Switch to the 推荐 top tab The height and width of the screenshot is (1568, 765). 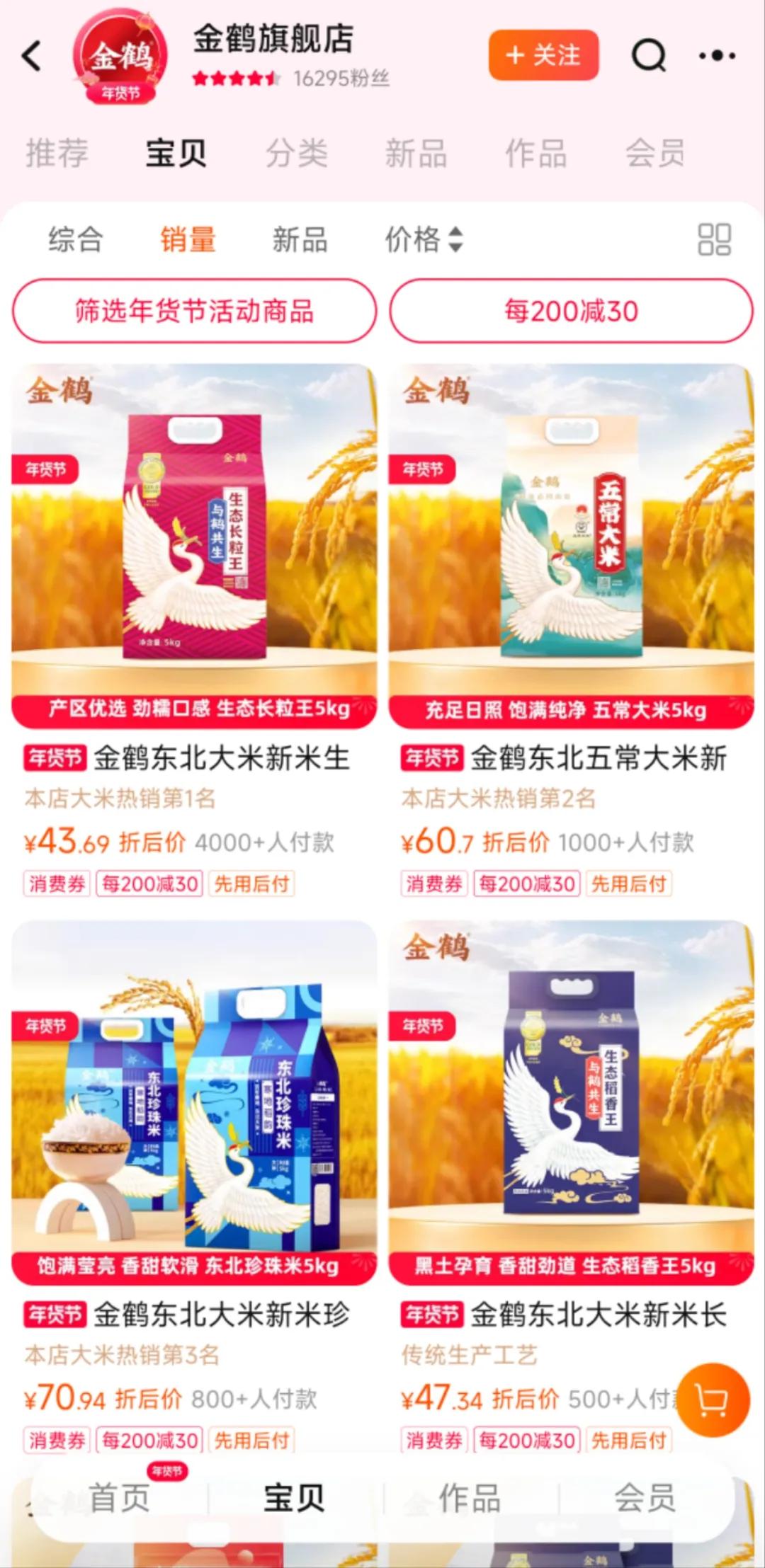[x=57, y=153]
